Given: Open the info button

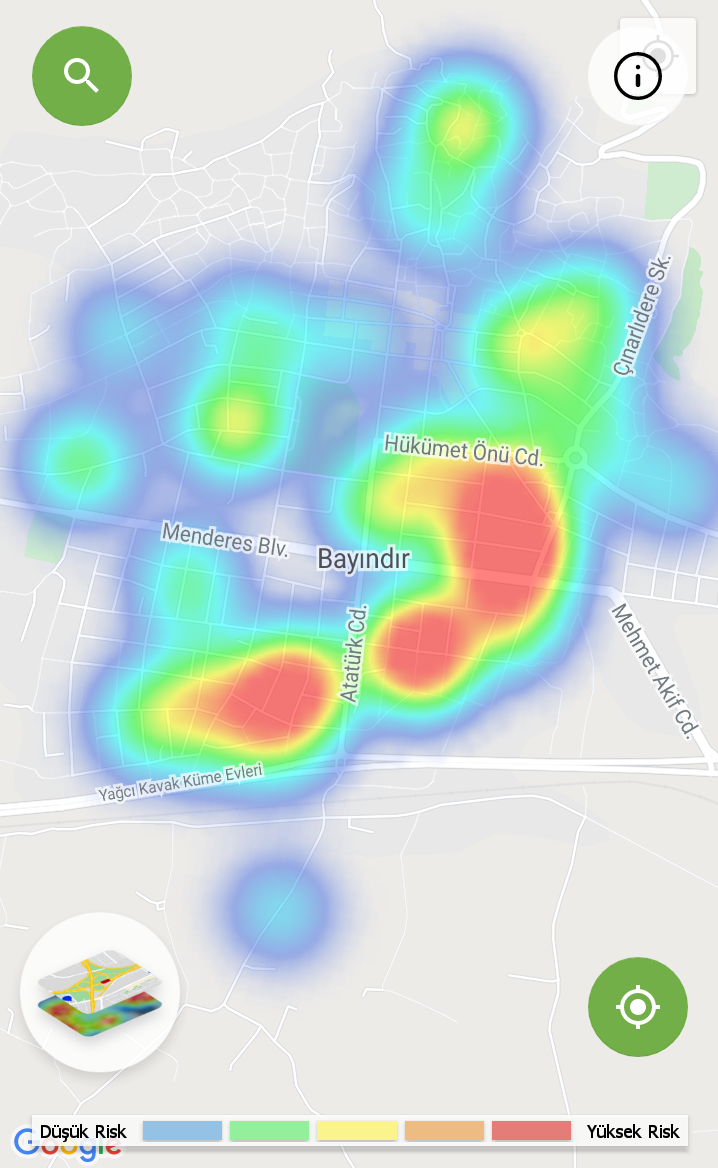Looking at the screenshot, I should pyautogui.click(x=638, y=76).
